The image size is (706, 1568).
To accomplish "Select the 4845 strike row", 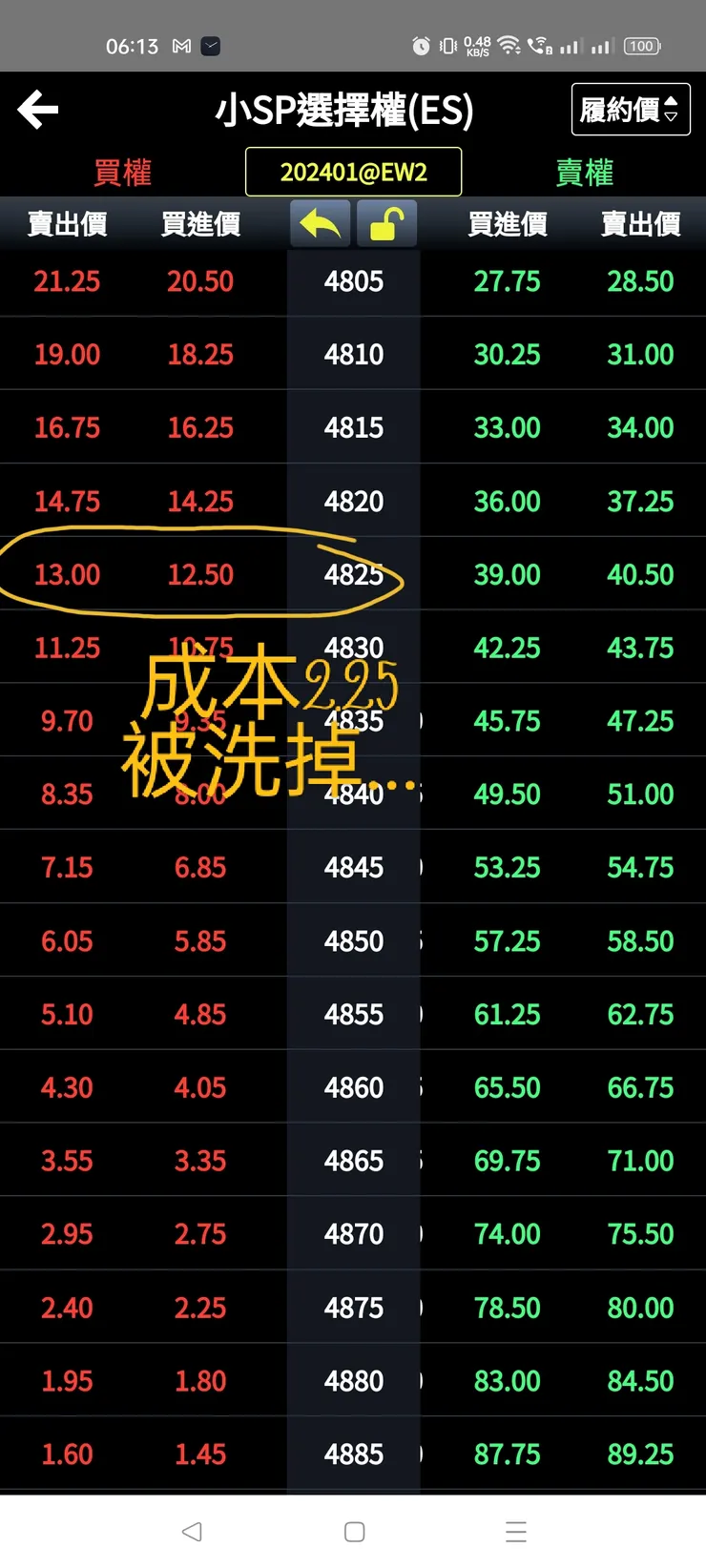I will point(353,868).
